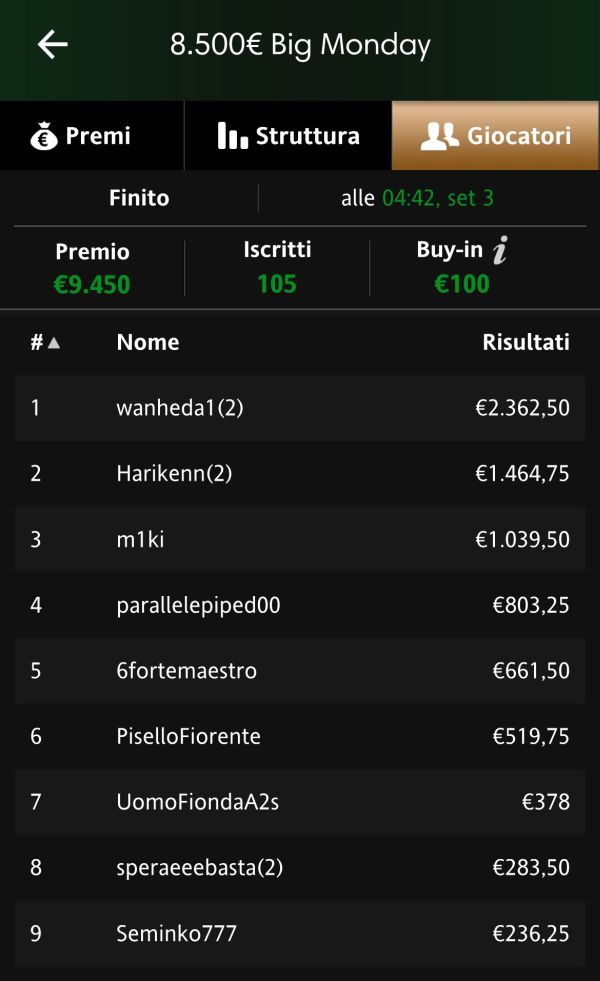Open player wanheda1(2) row
The height and width of the screenshot is (981, 600).
click(300, 408)
